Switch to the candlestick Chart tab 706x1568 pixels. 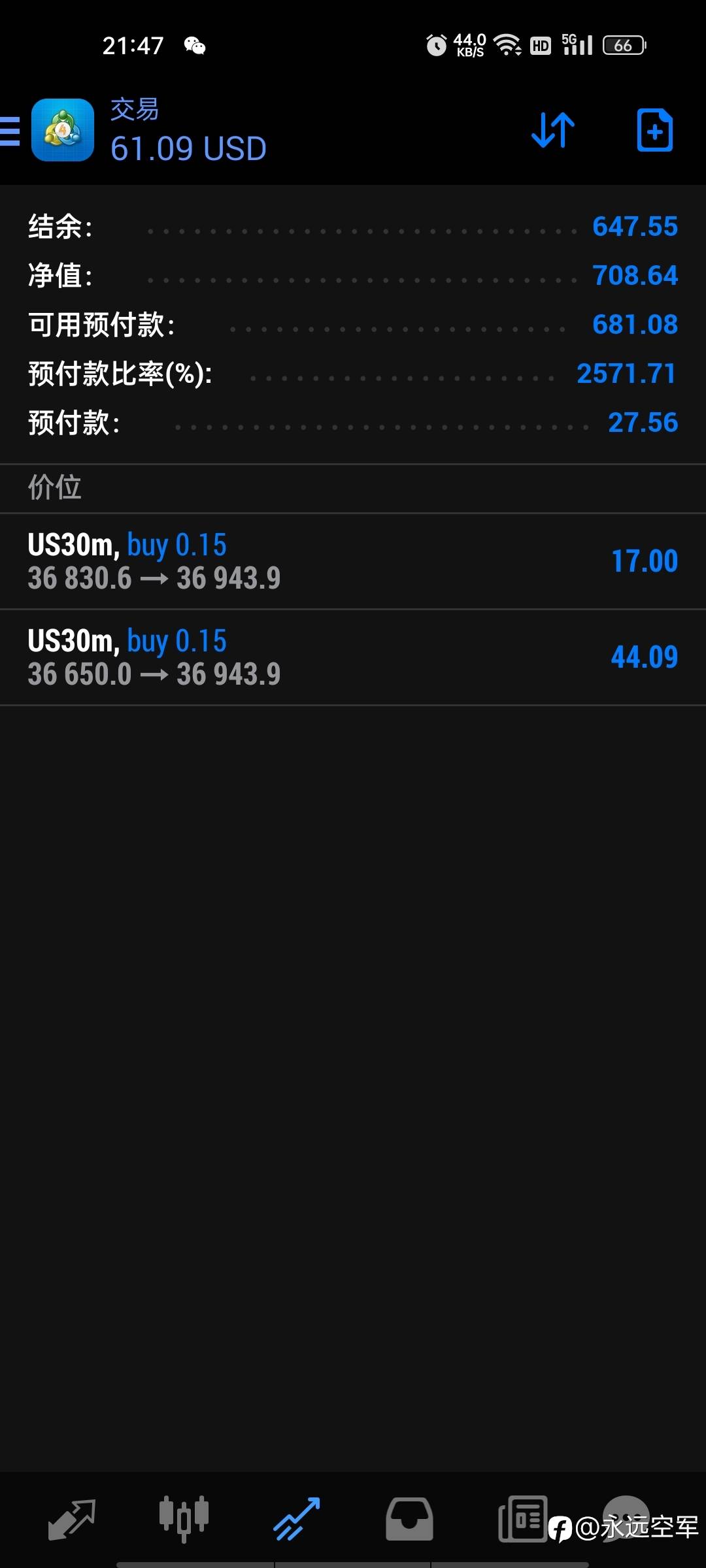pos(184,1518)
